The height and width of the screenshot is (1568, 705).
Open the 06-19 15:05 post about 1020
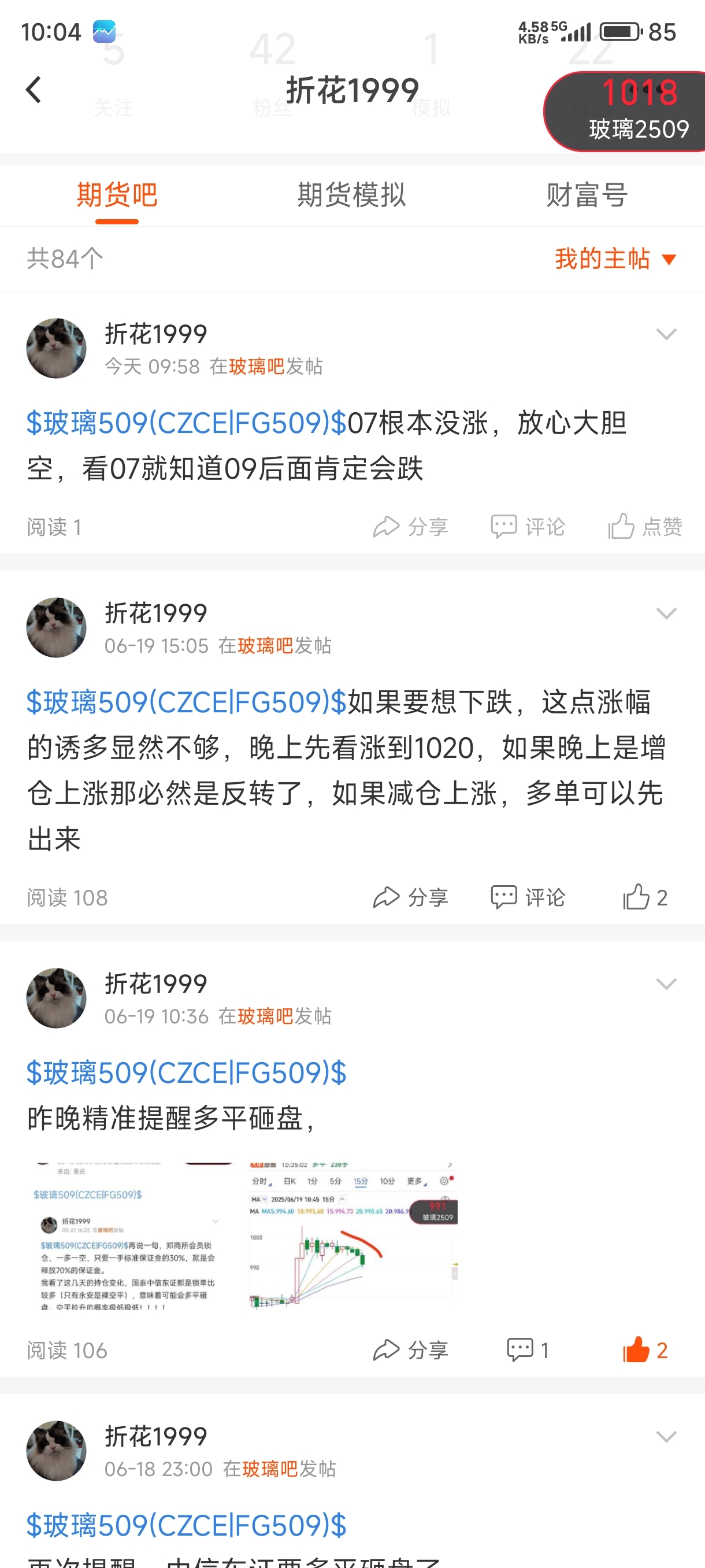tap(347, 770)
